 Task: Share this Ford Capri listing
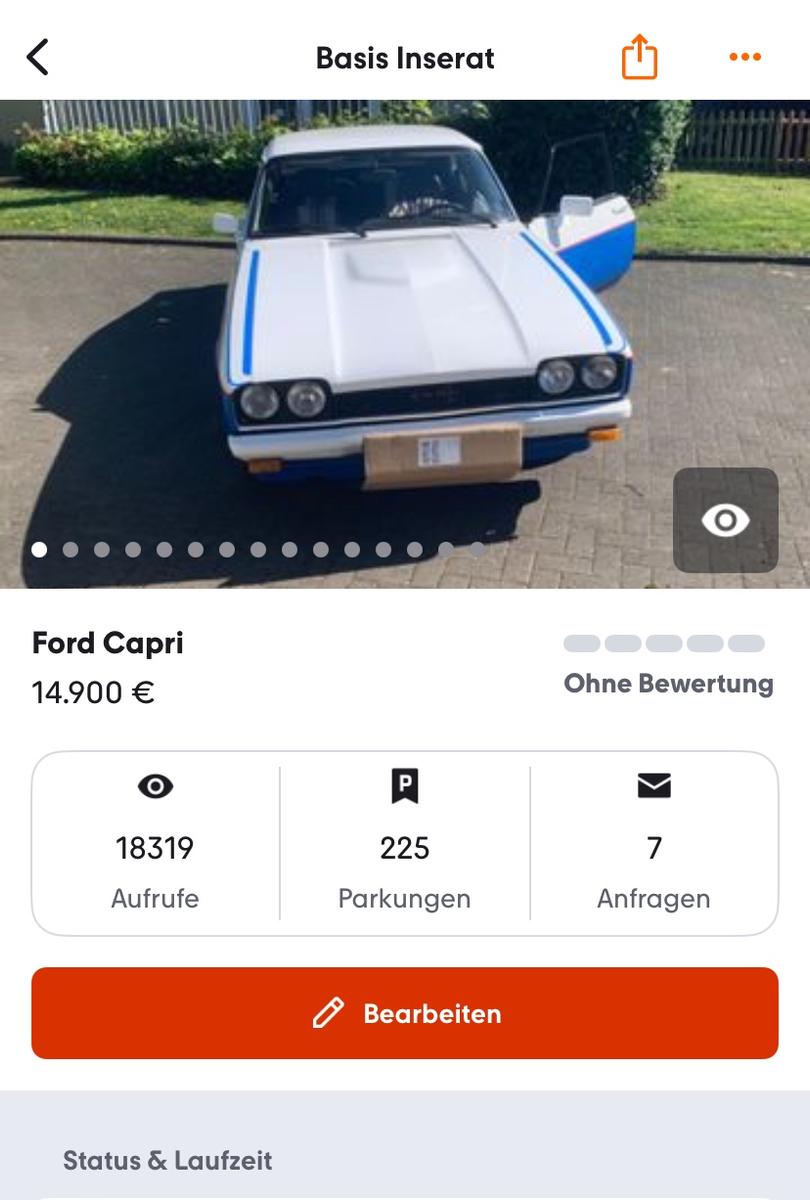[x=639, y=57]
